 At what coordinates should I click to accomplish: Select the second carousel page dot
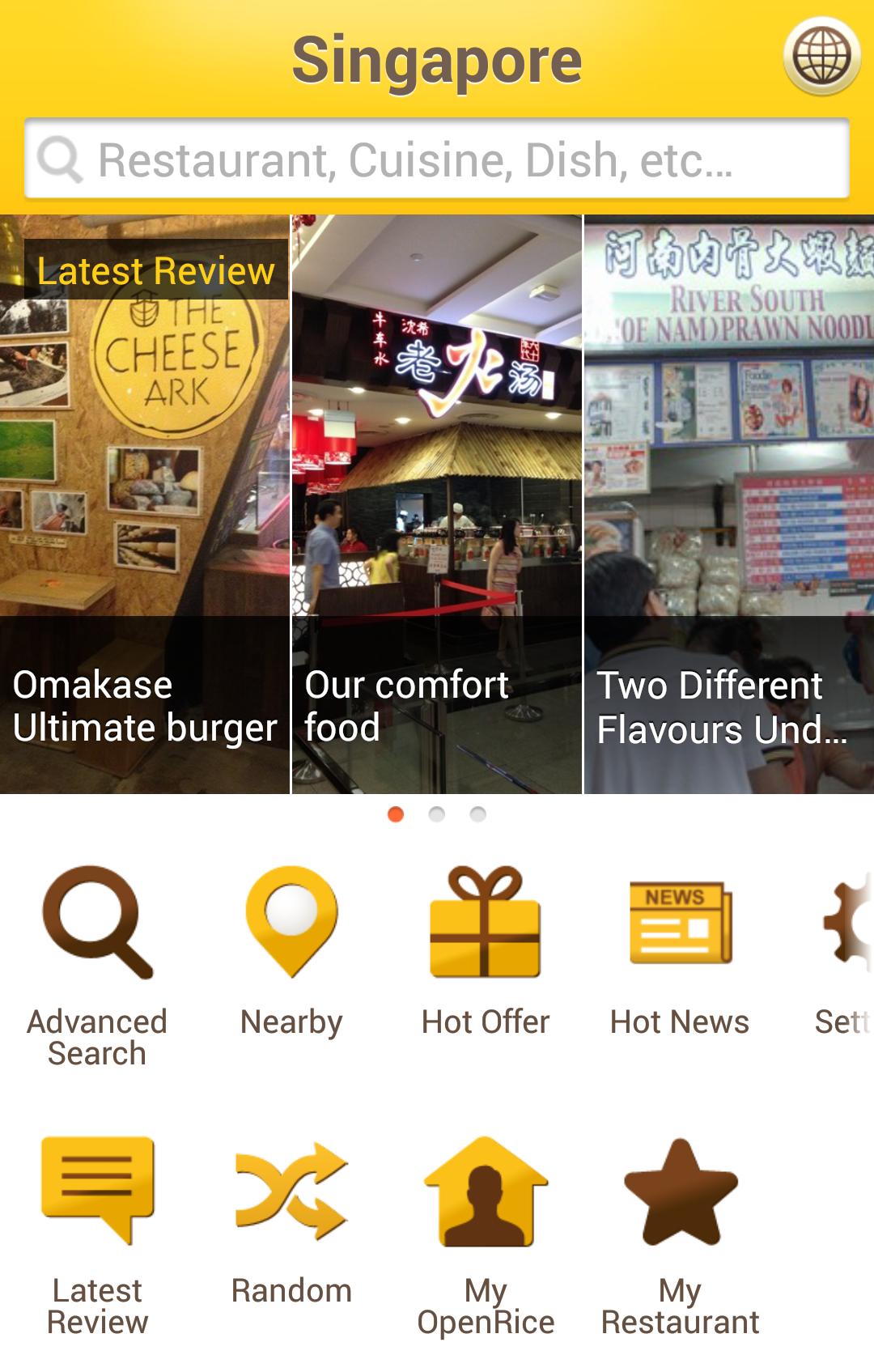pyautogui.click(x=437, y=813)
